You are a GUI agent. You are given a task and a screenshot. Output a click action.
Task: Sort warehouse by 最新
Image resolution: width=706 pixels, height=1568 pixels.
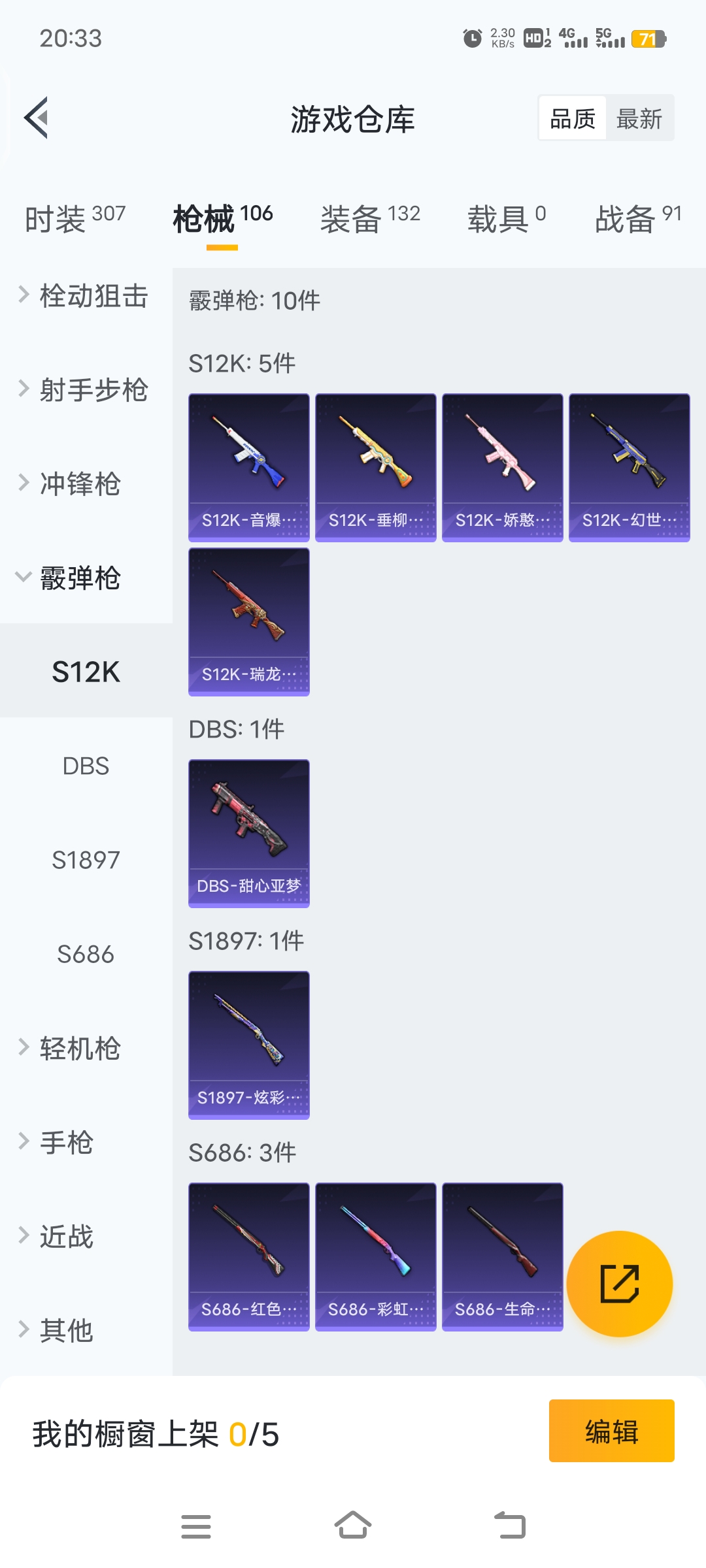click(639, 119)
